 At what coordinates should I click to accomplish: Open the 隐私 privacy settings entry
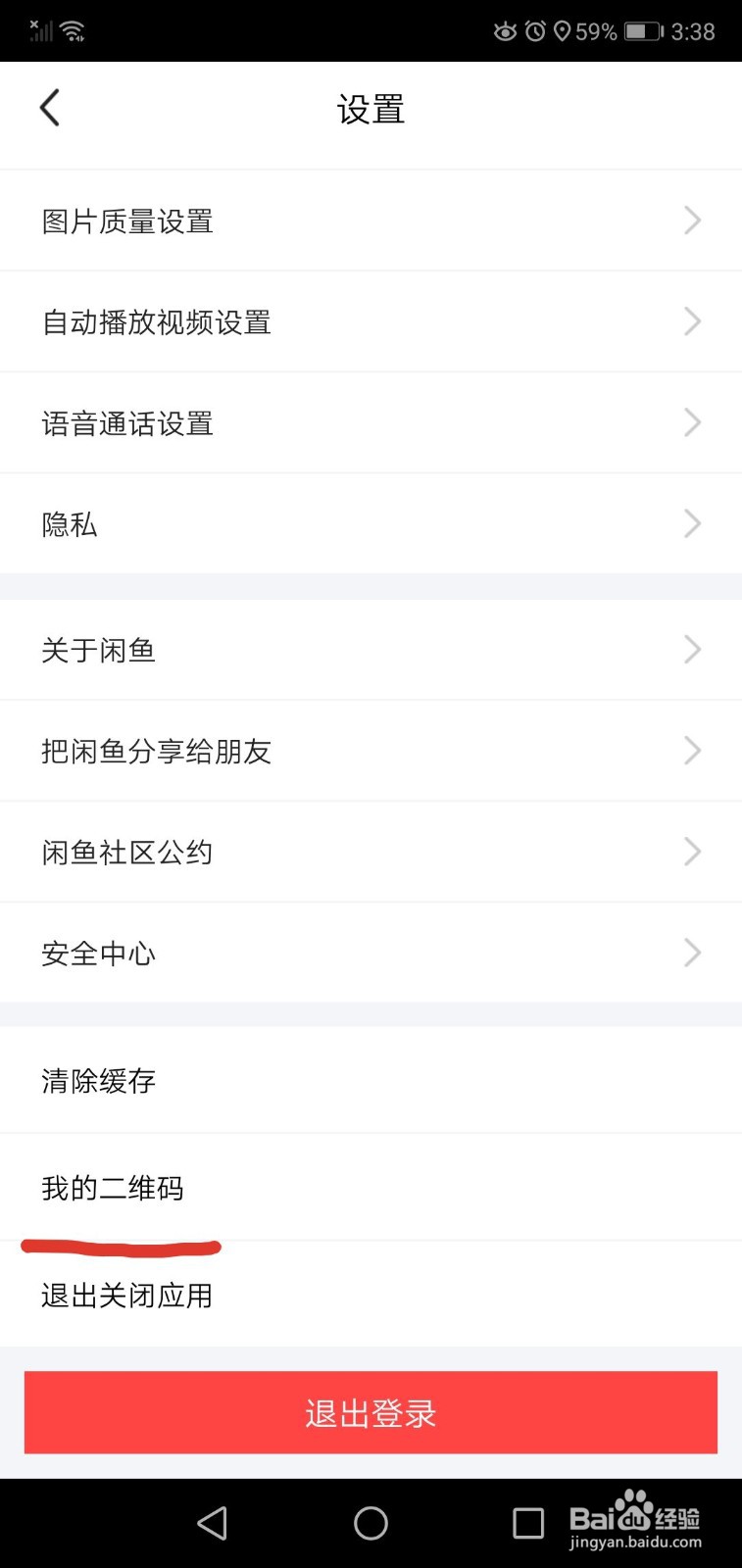tap(371, 524)
